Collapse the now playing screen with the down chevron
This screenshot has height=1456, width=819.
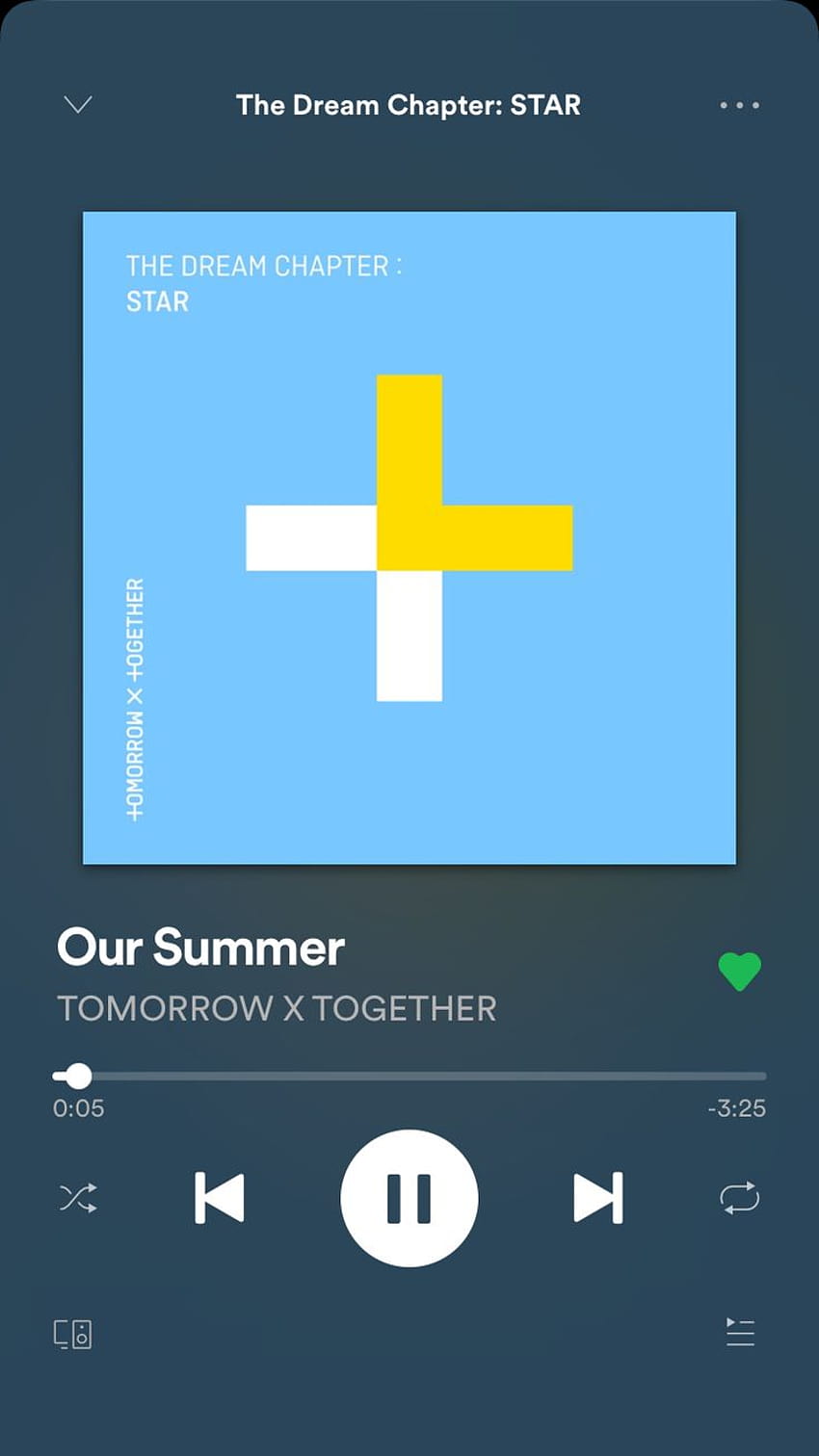click(x=78, y=104)
